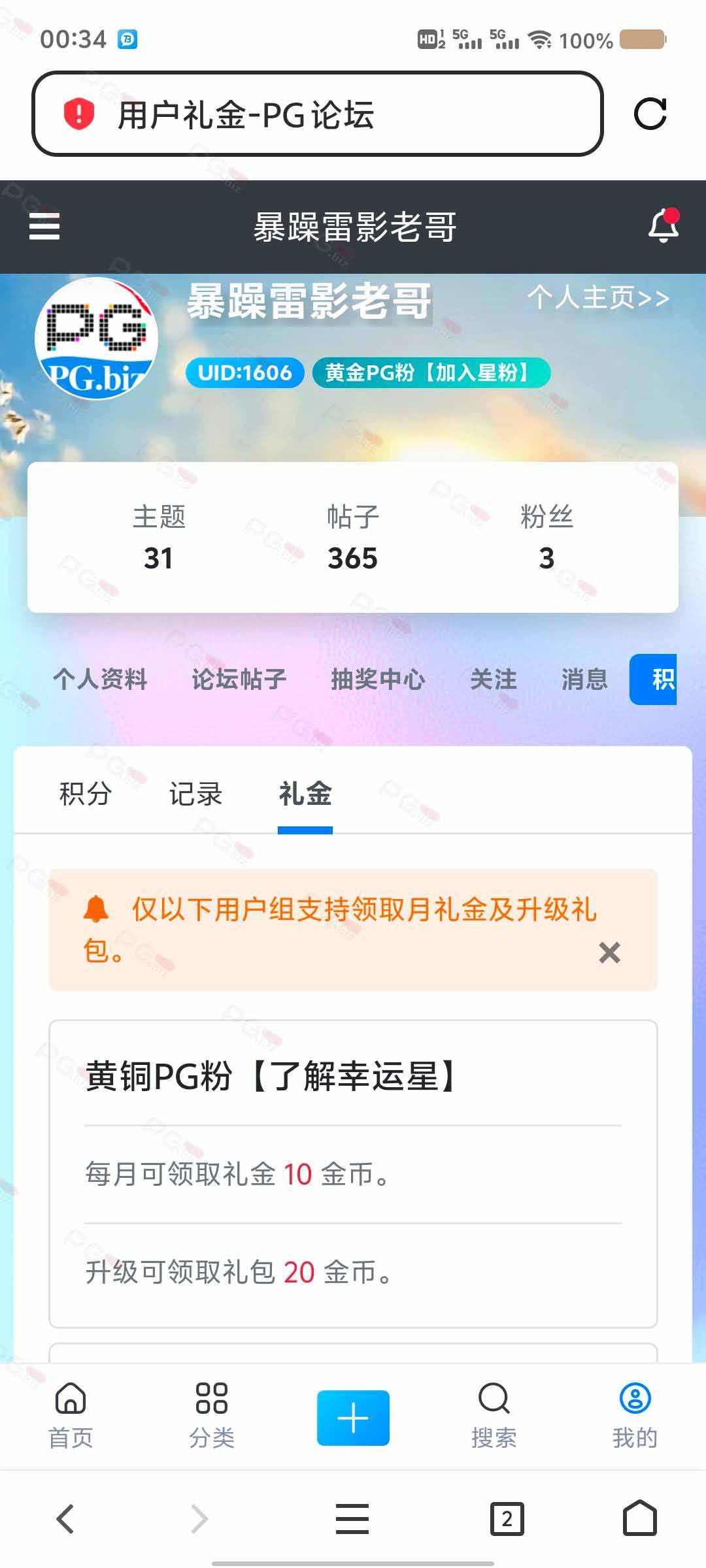
Task: Switch to 个人资料 tab
Action: (x=100, y=679)
